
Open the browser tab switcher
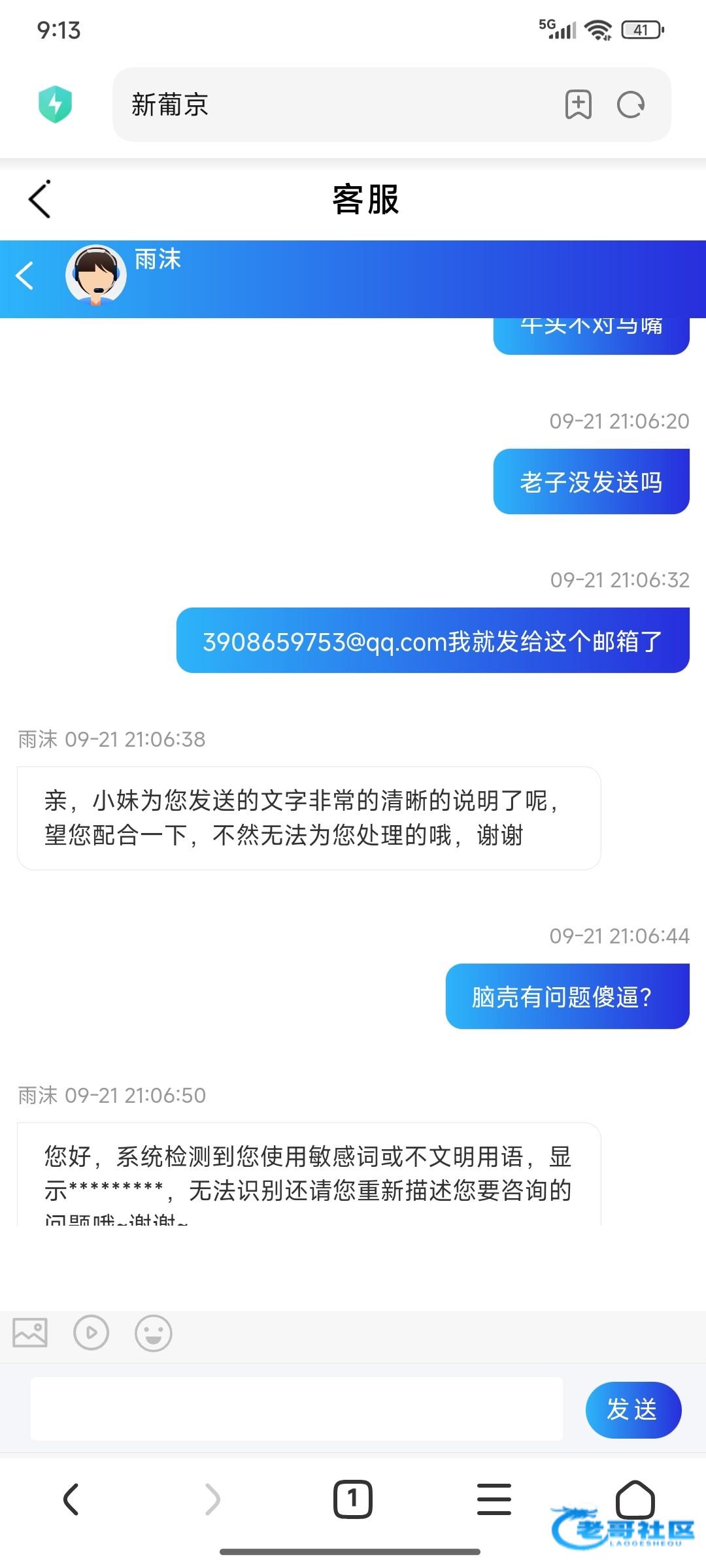tap(352, 1499)
